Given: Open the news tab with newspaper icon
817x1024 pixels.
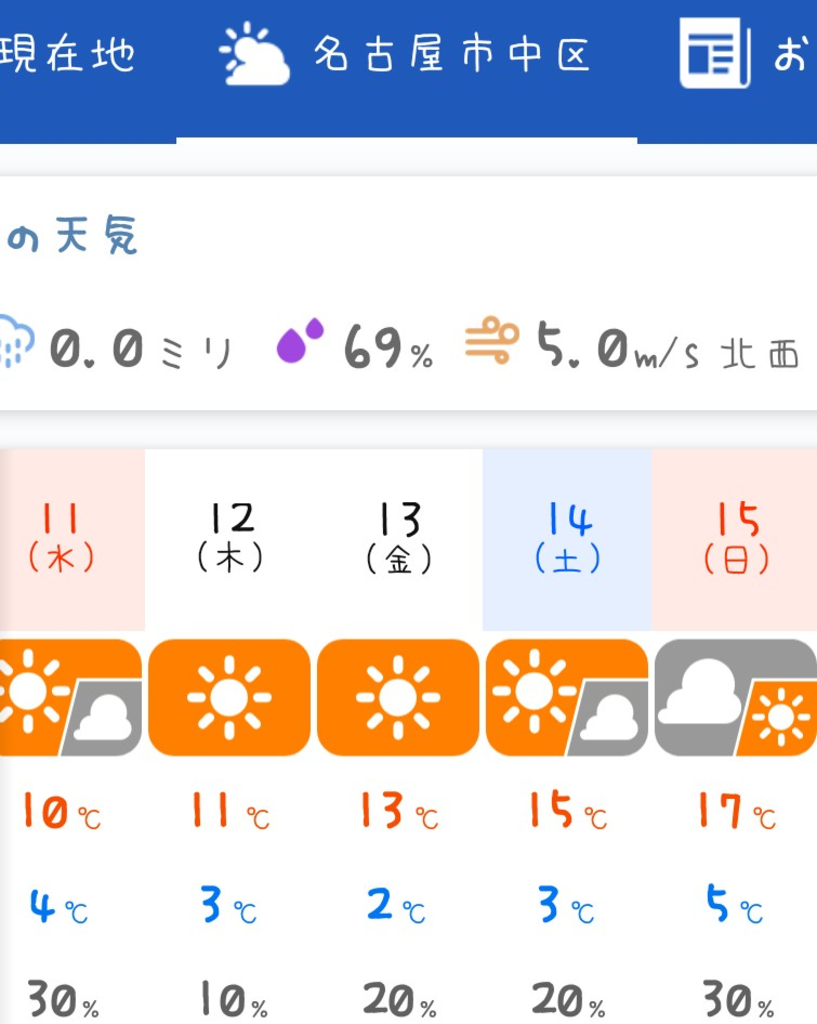Looking at the screenshot, I should click(745, 55).
